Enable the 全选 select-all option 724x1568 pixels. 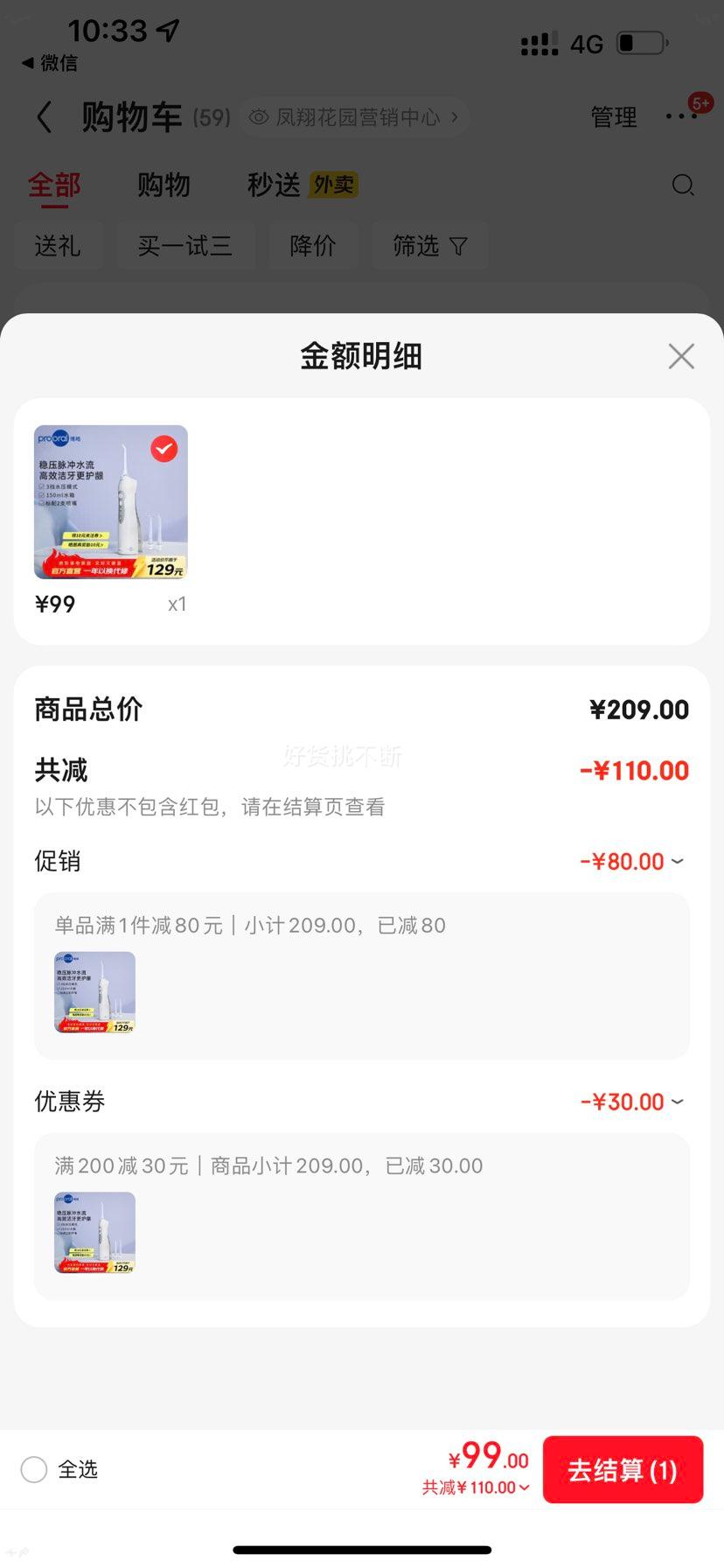pos(34,1470)
